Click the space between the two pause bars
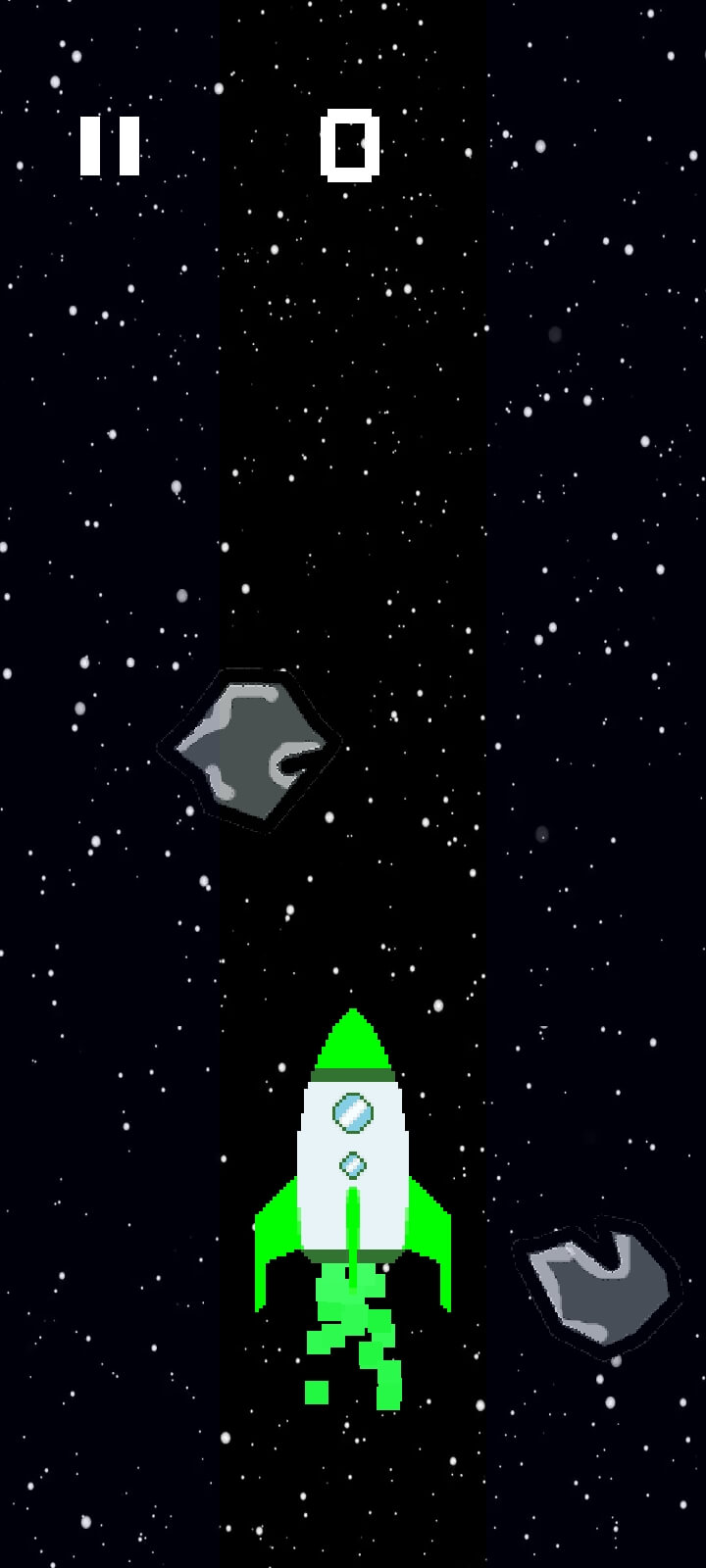The image size is (706, 1568). 108,147
